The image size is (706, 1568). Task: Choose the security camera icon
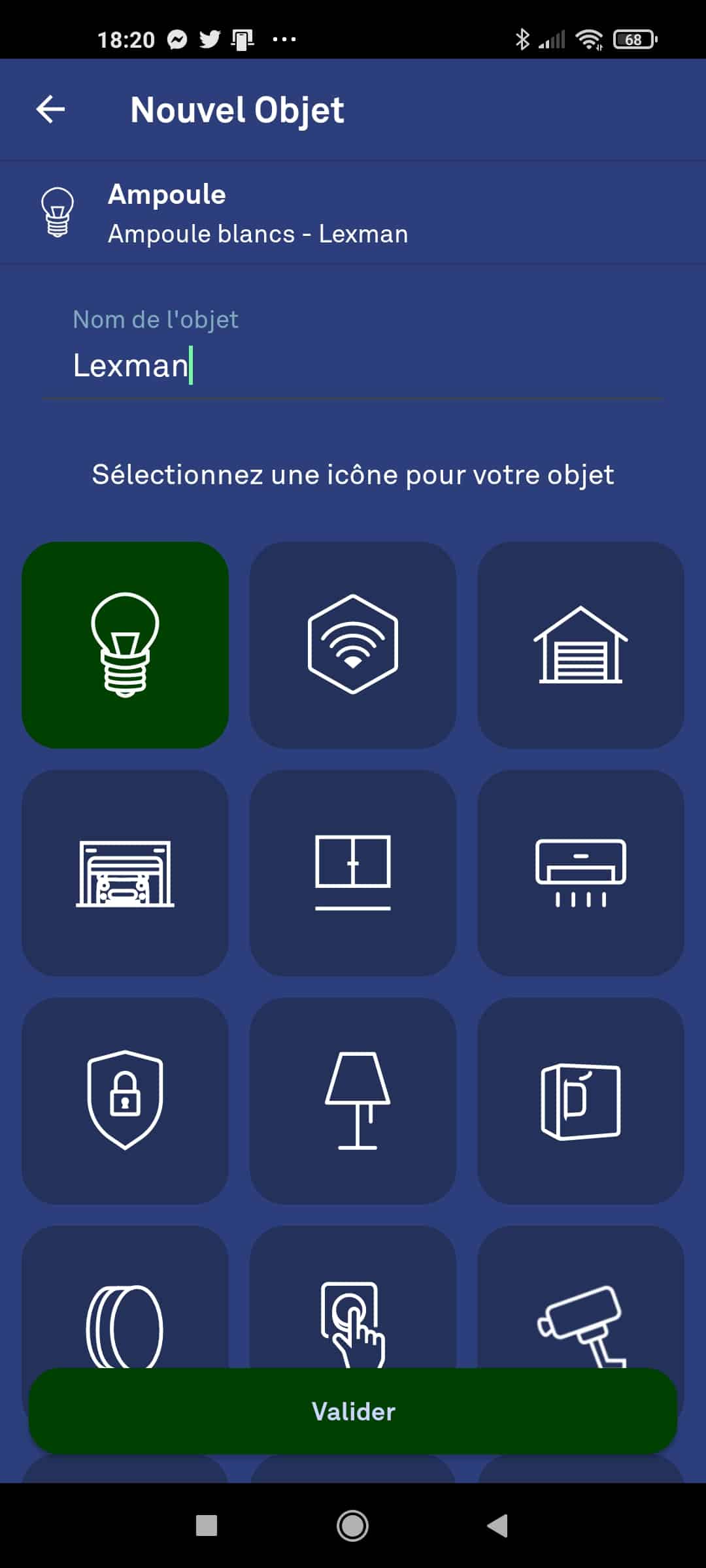[x=580, y=1298]
